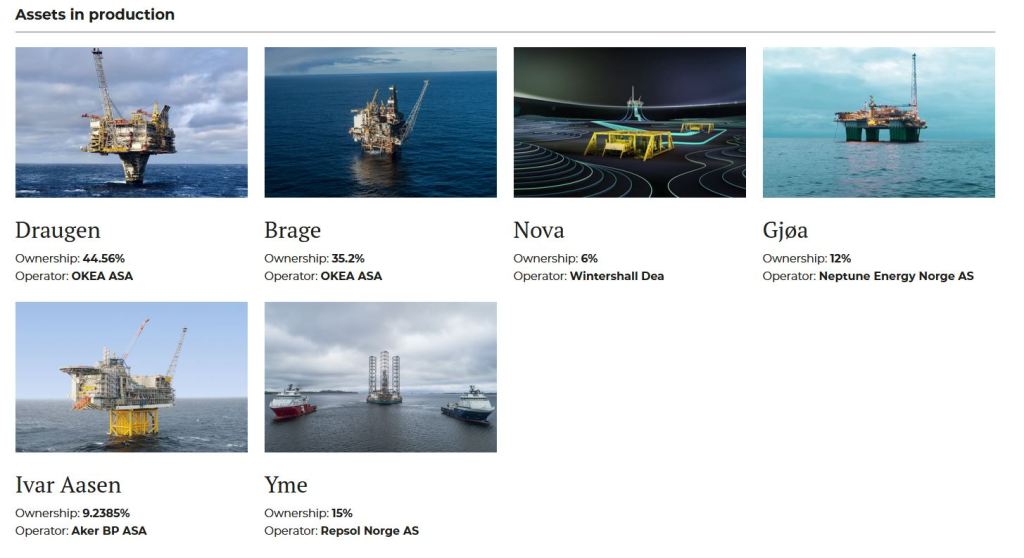View the Yme asset details
Screen dimensions: 1024x558
coord(380,377)
